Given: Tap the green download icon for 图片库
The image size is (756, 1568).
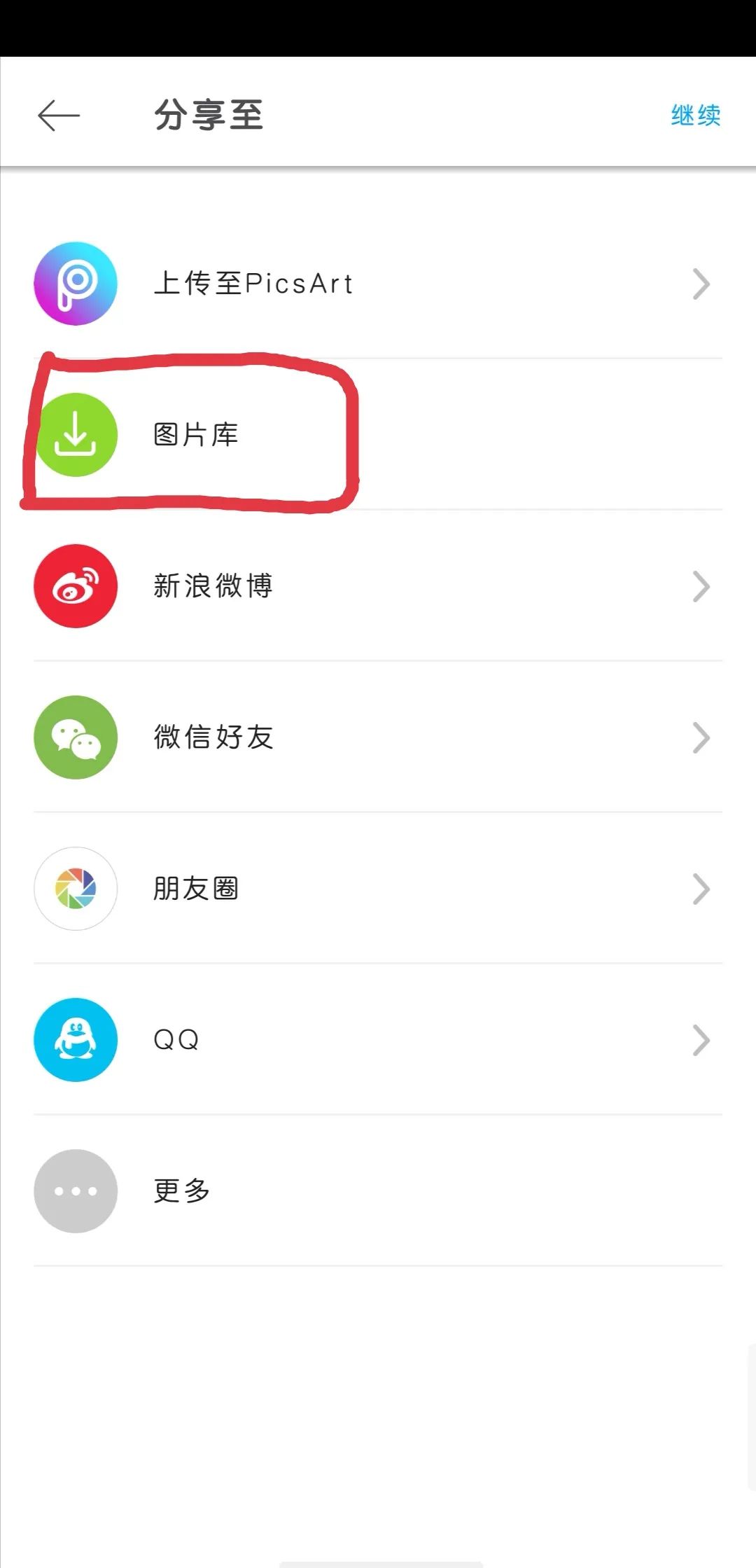Looking at the screenshot, I should pos(77,434).
